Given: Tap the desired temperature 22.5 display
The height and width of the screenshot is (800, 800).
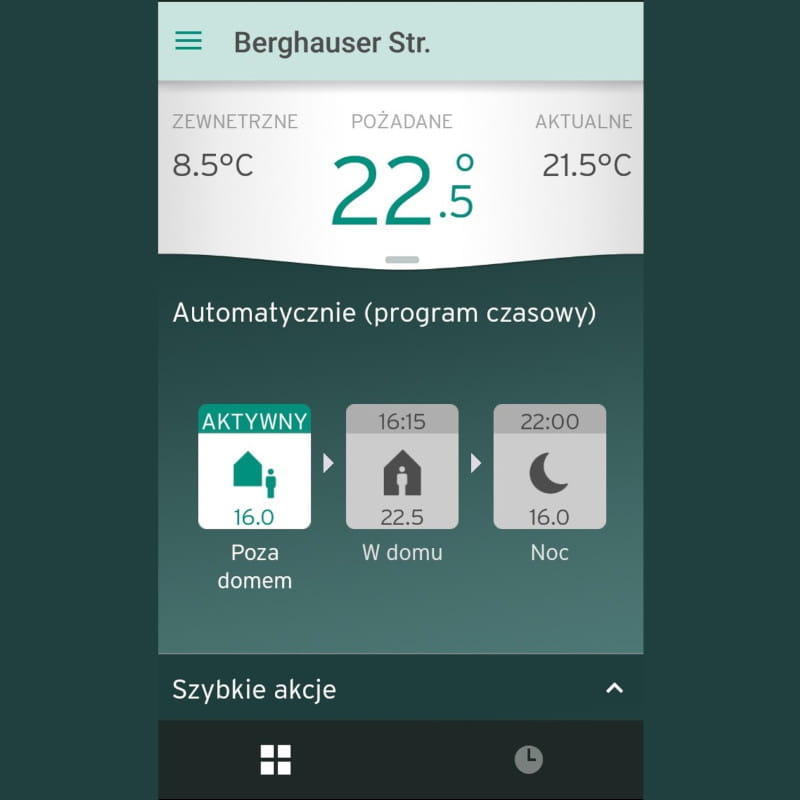Looking at the screenshot, I should click(x=401, y=190).
